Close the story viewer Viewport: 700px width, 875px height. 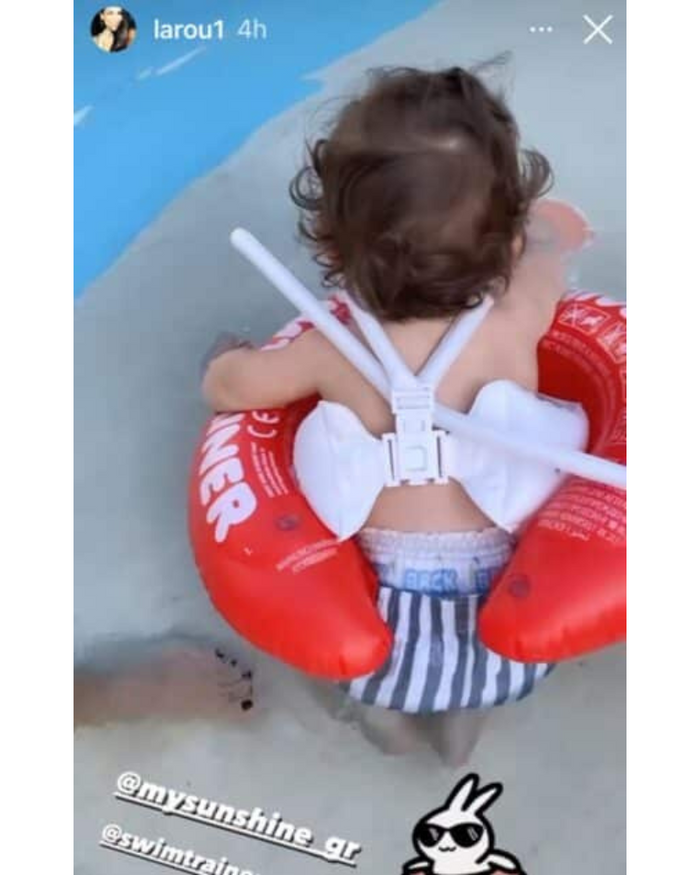(x=597, y=29)
